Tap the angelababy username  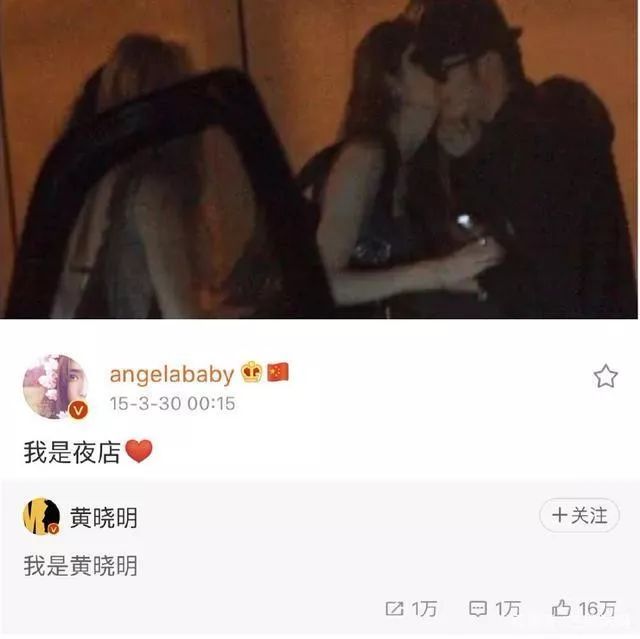pyautogui.click(x=172, y=373)
